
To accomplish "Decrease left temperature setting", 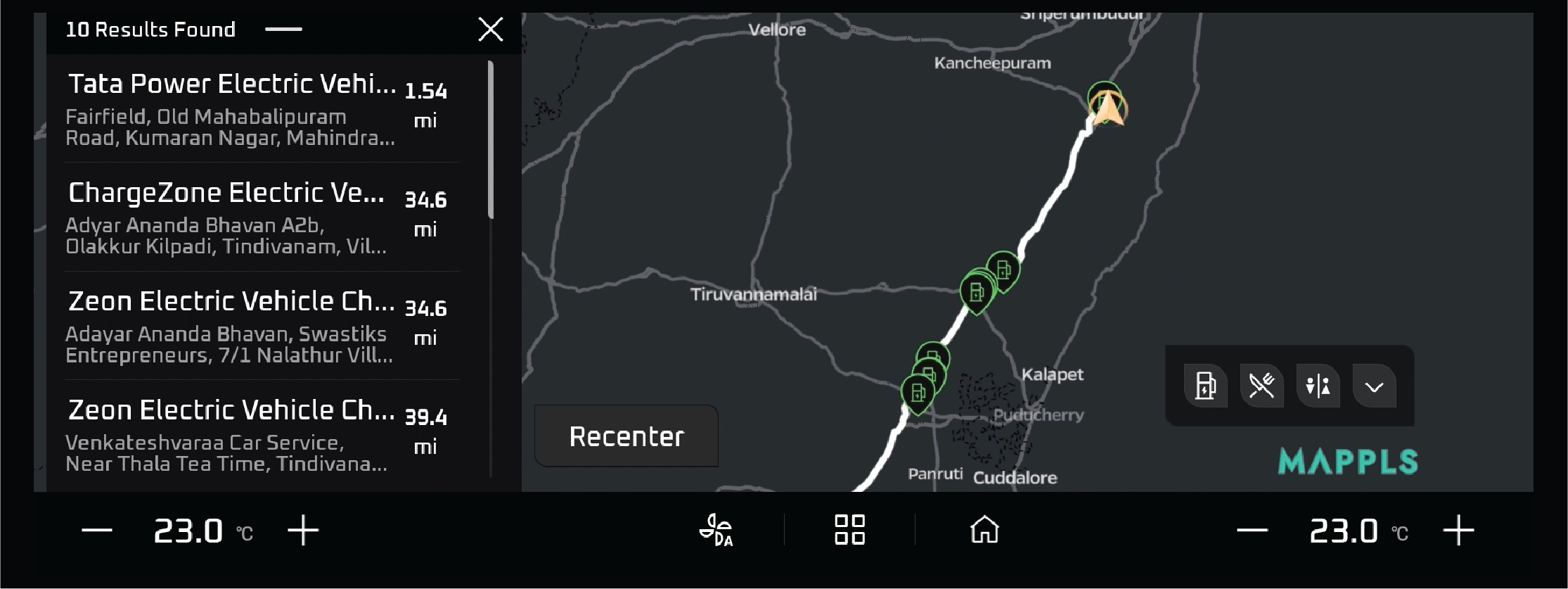I will [x=97, y=531].
